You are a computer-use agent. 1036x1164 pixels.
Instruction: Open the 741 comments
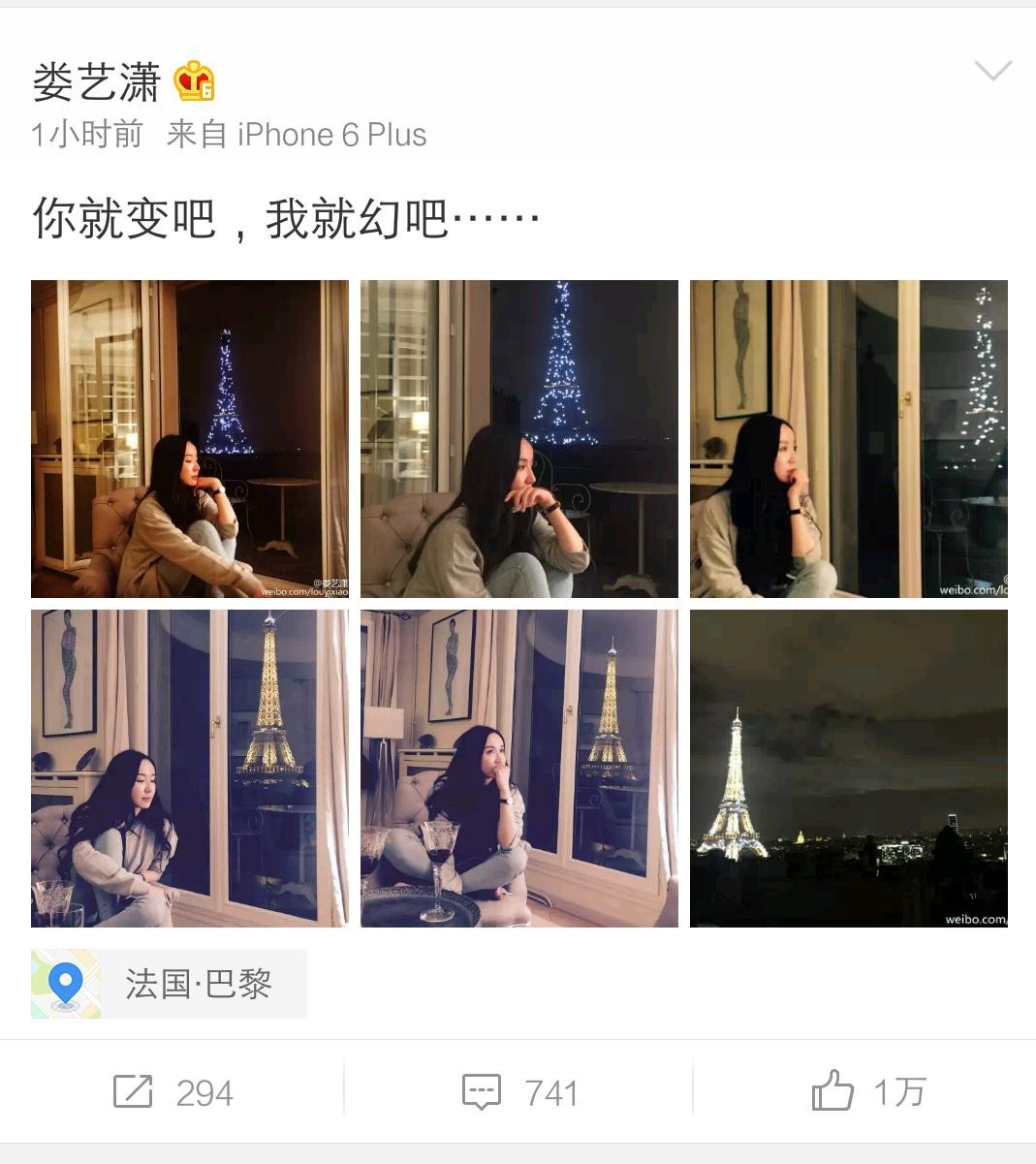(519, 1092)
